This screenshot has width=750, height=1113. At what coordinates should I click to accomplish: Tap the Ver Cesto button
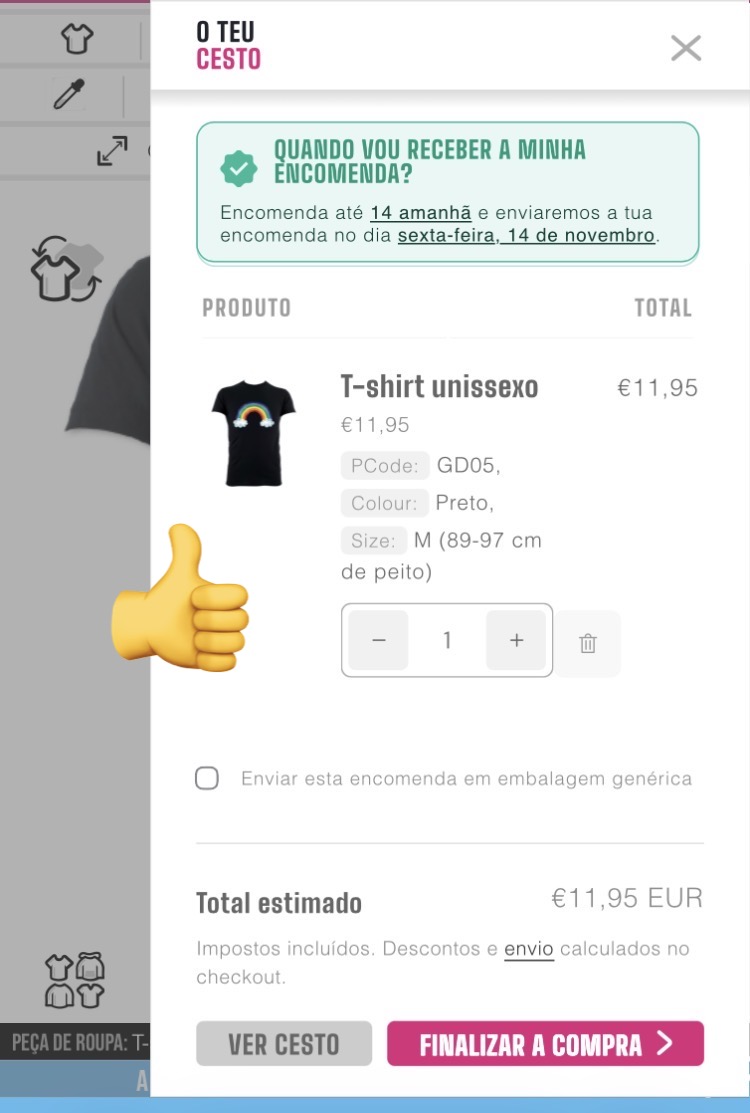point(284,1044)
